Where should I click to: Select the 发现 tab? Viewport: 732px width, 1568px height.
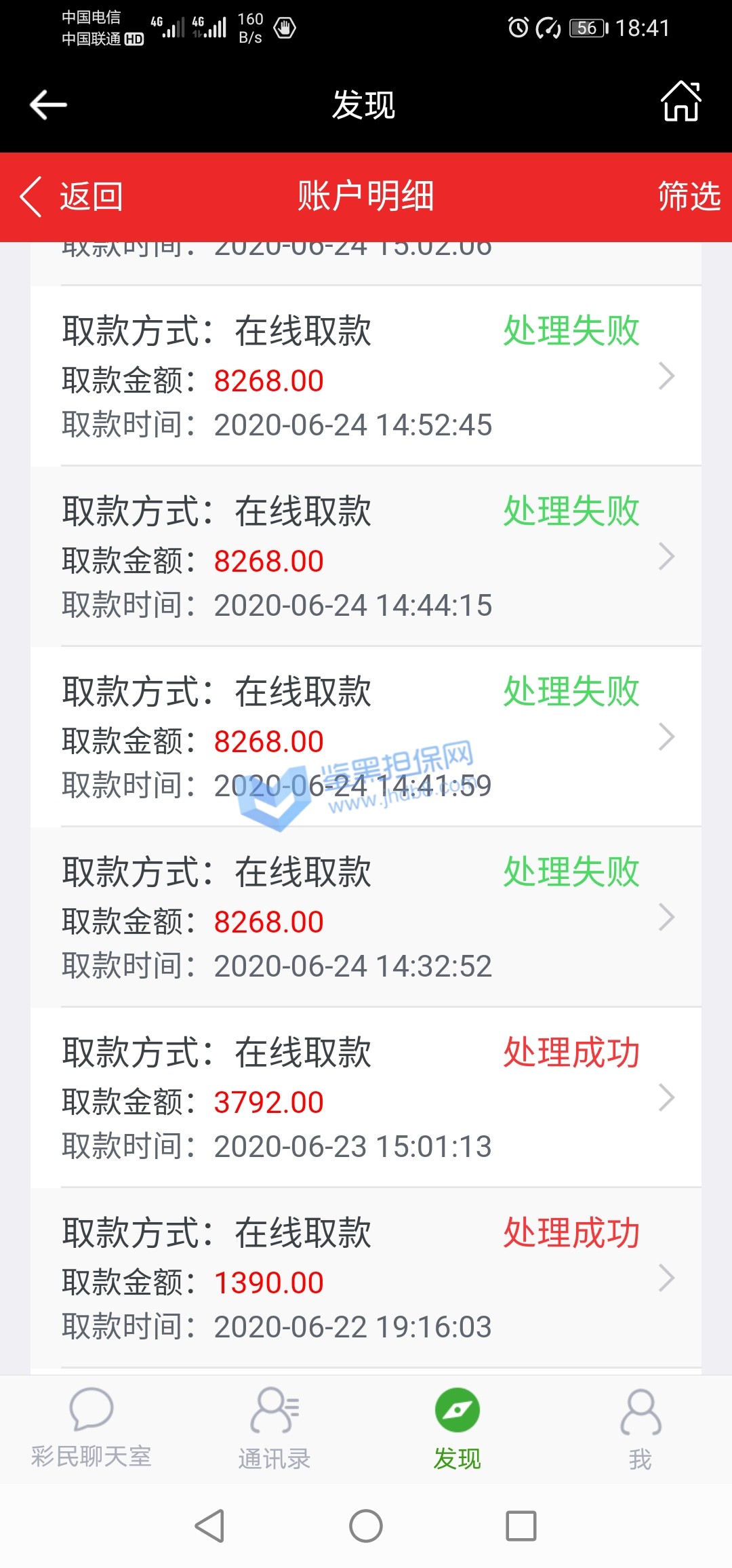[457, 1427]
